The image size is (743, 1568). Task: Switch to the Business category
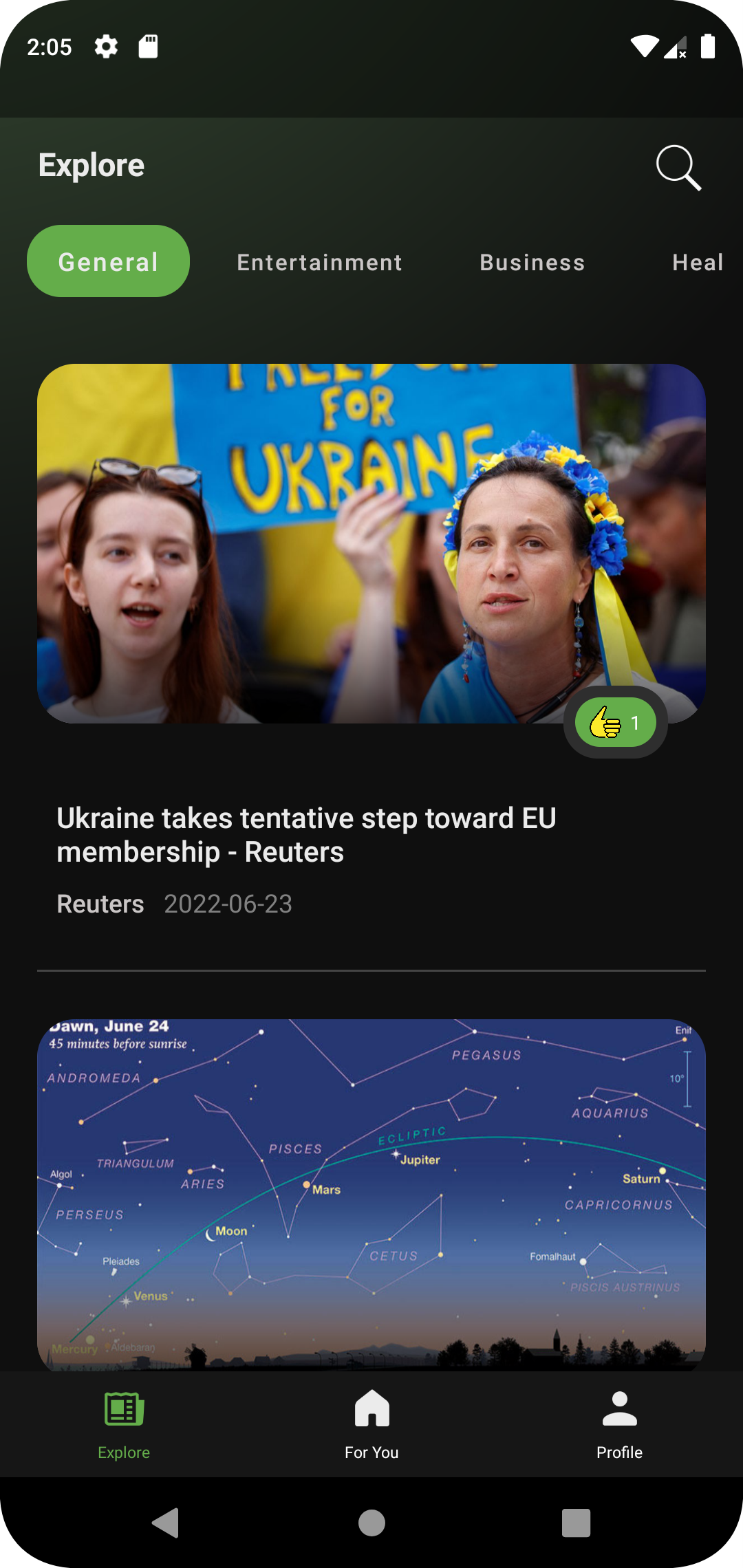(532, 262)
